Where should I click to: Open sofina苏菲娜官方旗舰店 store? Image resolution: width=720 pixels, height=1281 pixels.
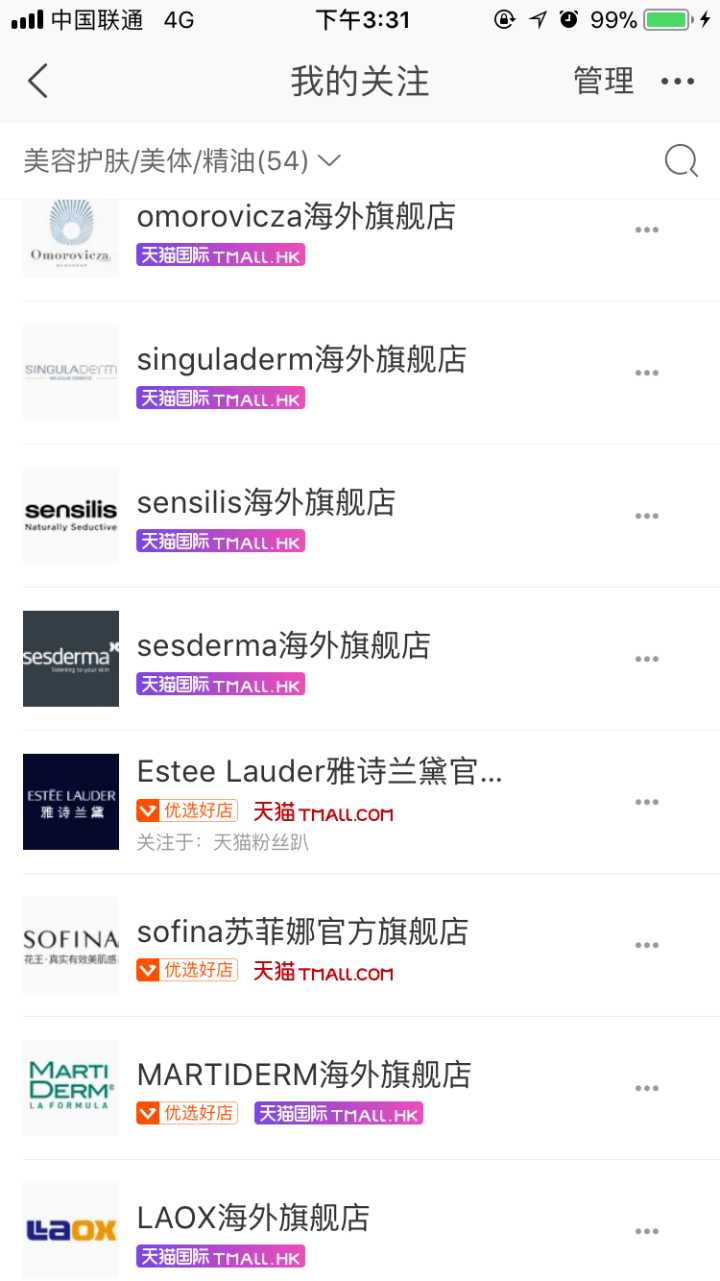click(x=302, y=932)
